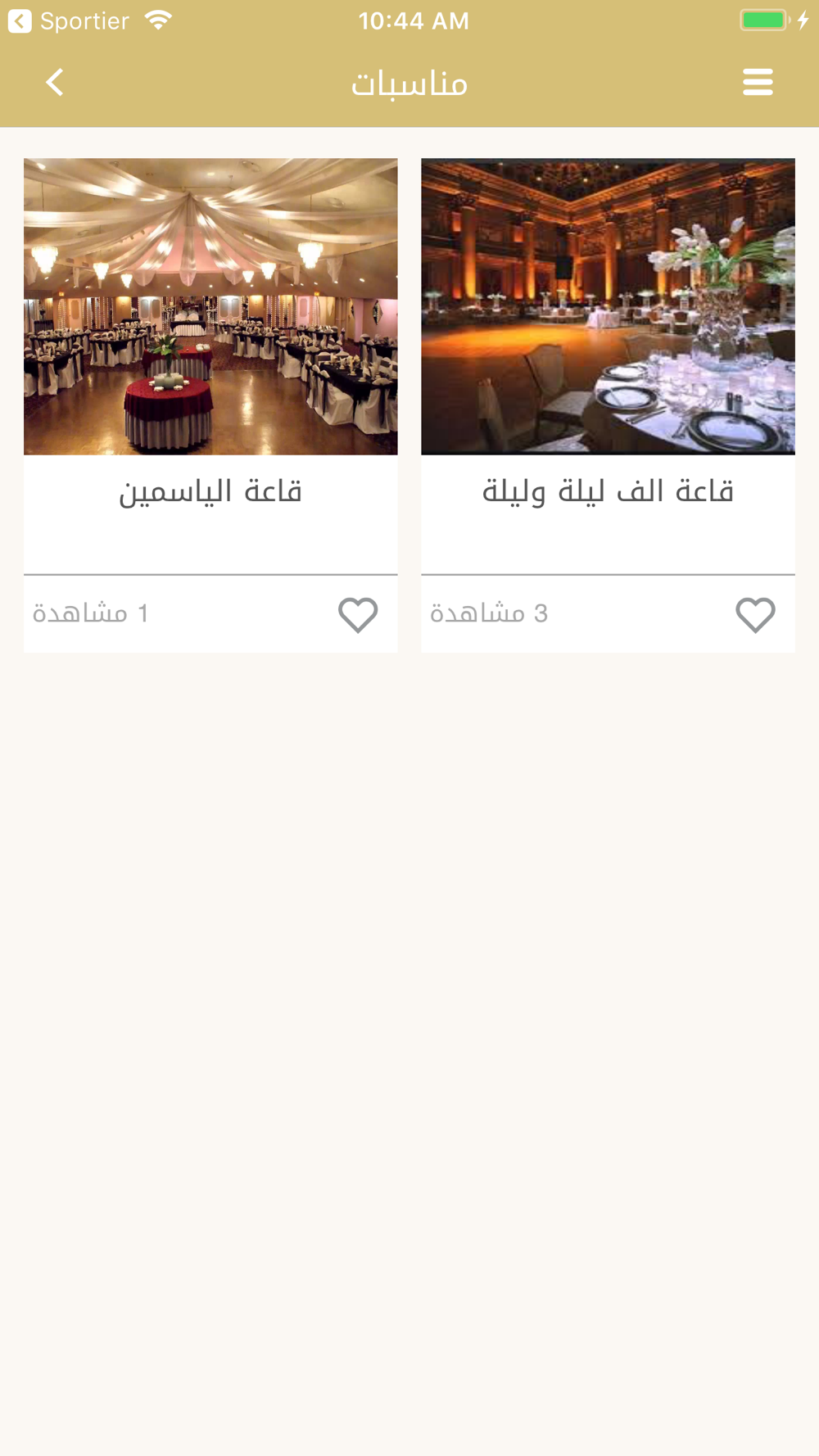Return to Sportier app via status bar
Screen dimensions: 819x1456
[x=69, y=21]
